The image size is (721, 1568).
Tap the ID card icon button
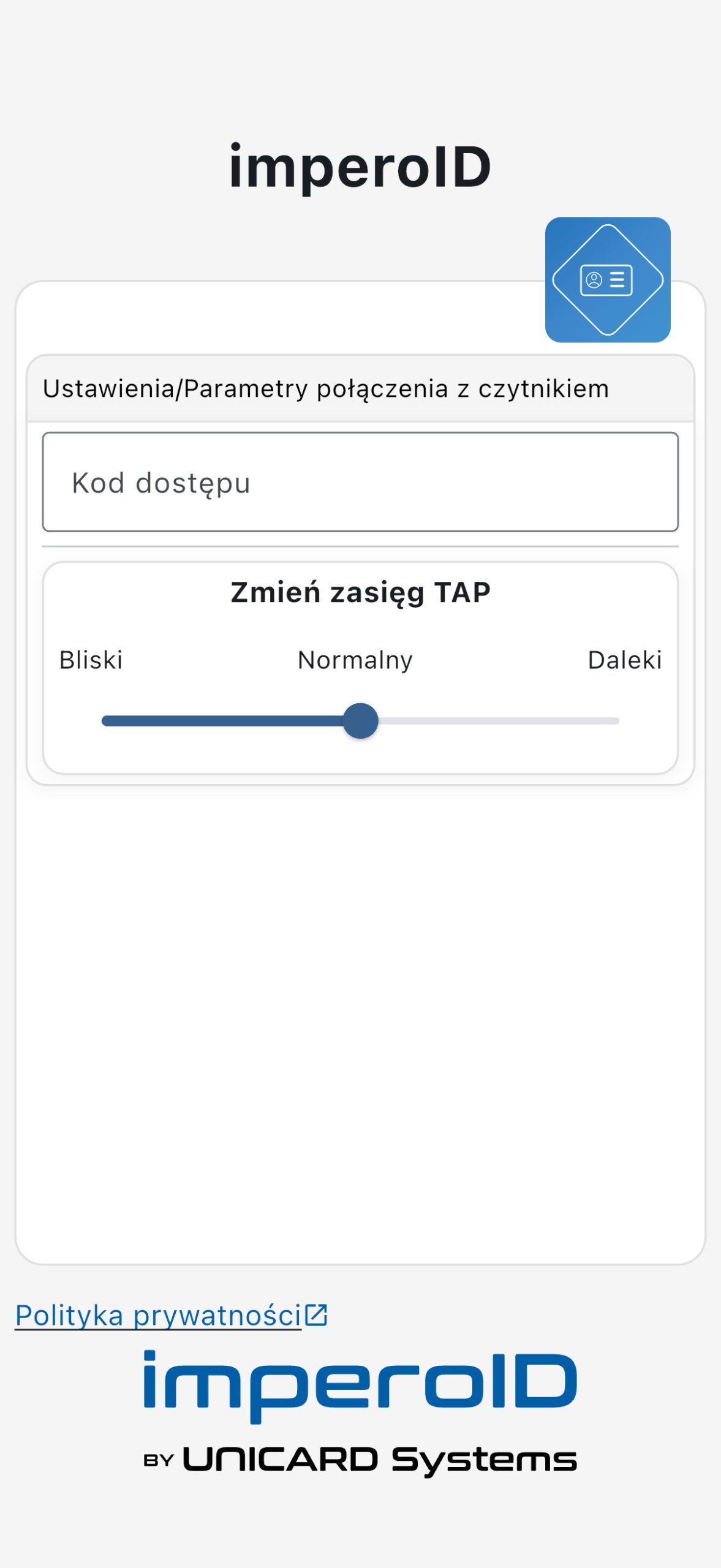coord(607,280)
